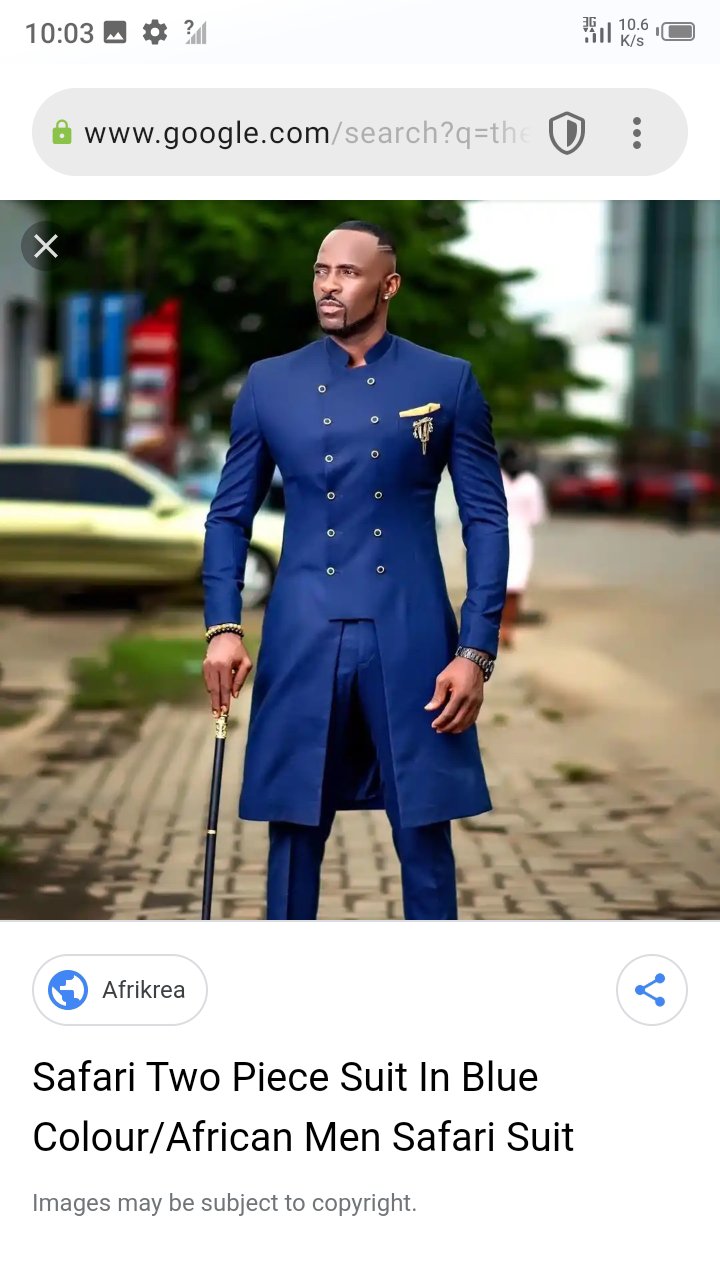720x1280 pixels.
Task: Visit the Afrikrea source site
Action: point(120,990)
